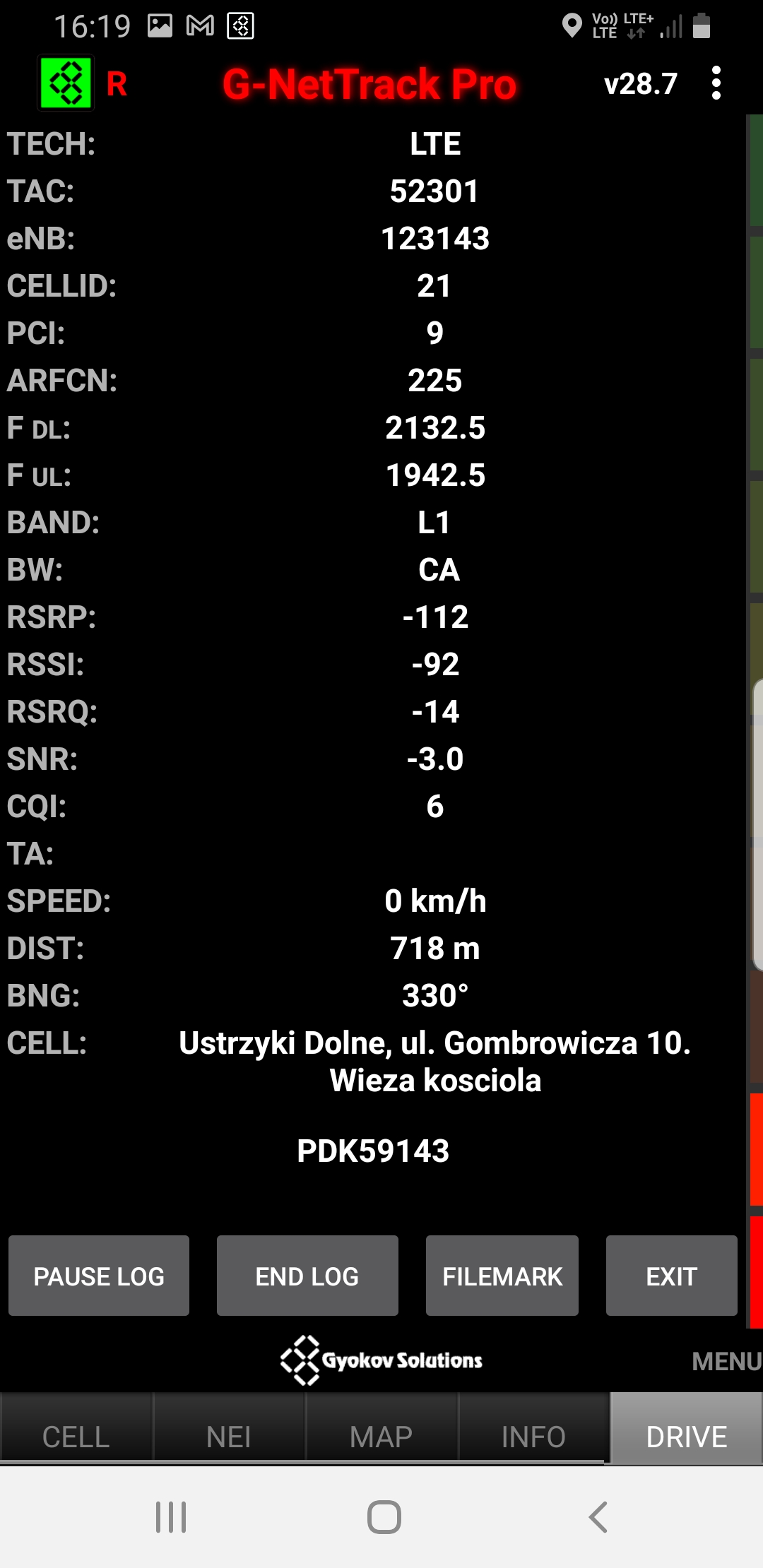This screenshot has height=1568, width=763.
Task: Tap END LOG to stop logging
Action: pos(307,1276)
